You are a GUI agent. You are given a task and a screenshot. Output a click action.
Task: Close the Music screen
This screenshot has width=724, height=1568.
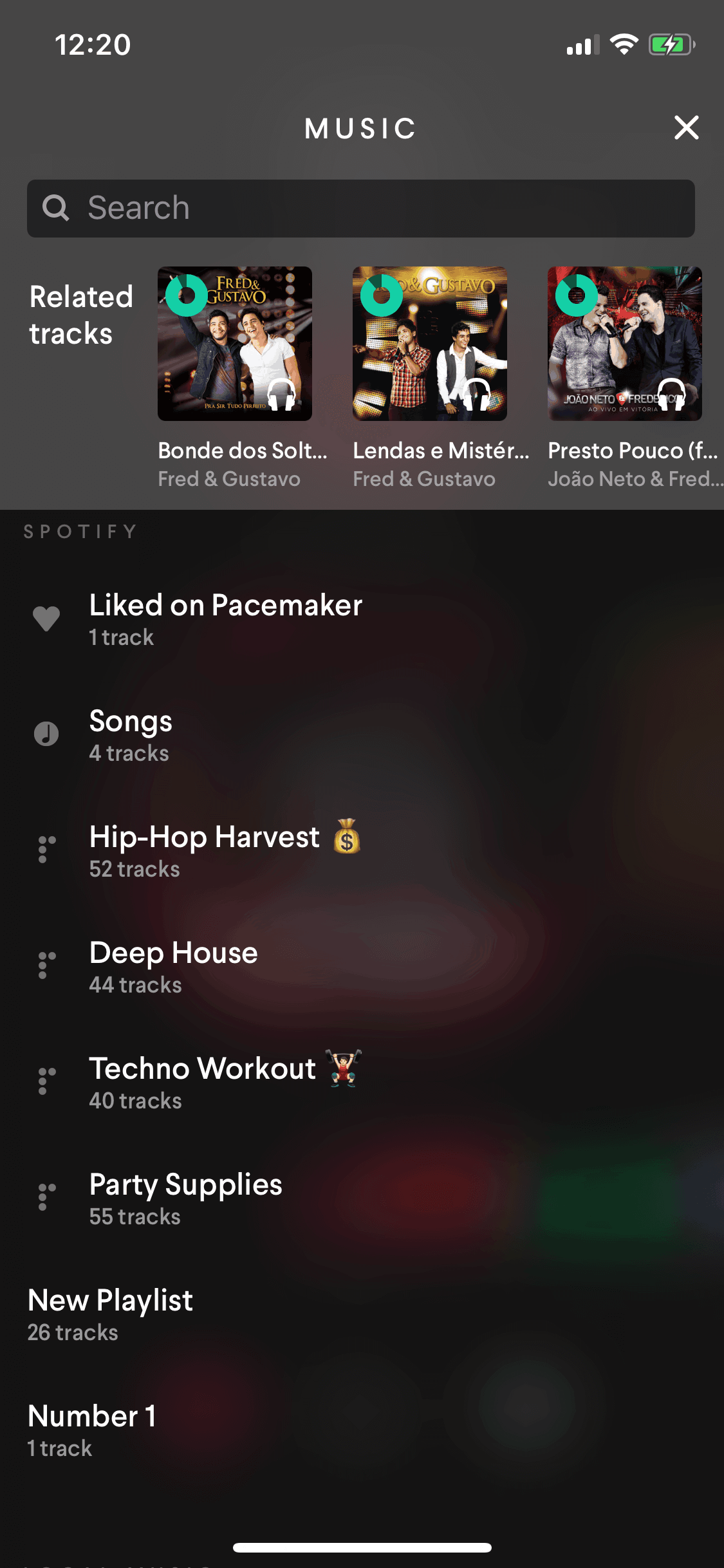point(686,127)
